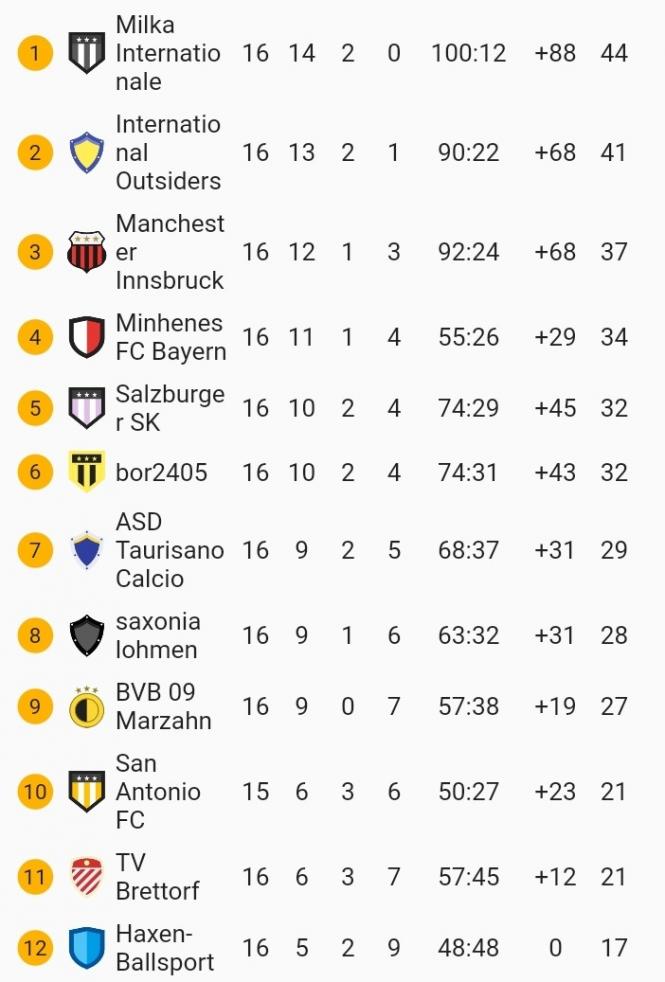Open BVB 09 Marzahn's row
This screenshot has width=665, height=982.
[x=164, y=706]
